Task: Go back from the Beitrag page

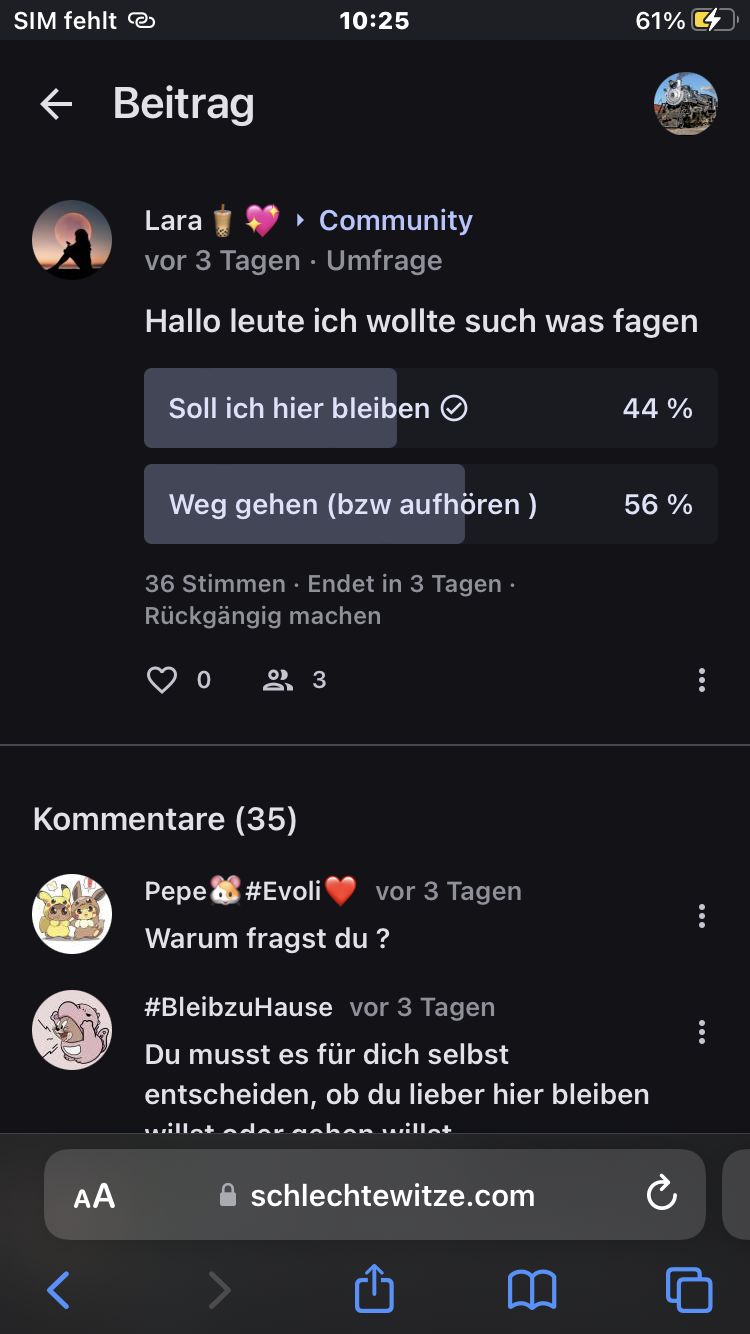Action: click(56, 104)
